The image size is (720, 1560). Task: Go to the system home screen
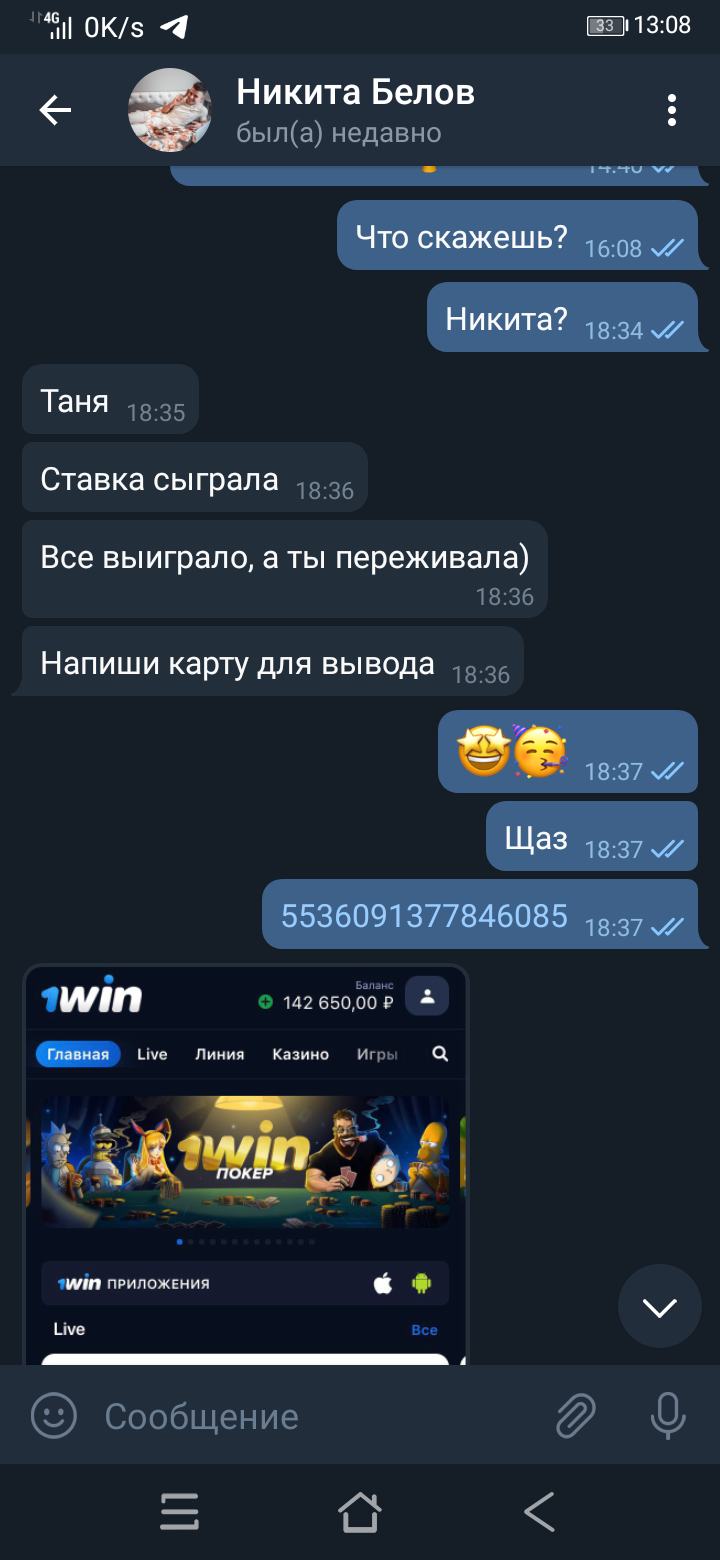pyautogui.click(x=360, y=1512)
